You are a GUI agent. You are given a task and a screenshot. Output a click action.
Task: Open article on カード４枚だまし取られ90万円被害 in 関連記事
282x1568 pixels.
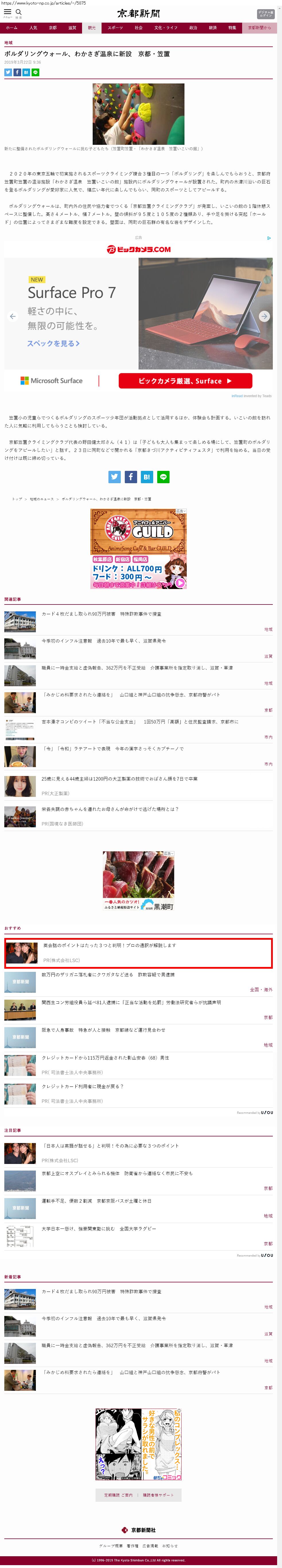click(x=101, y=614)
